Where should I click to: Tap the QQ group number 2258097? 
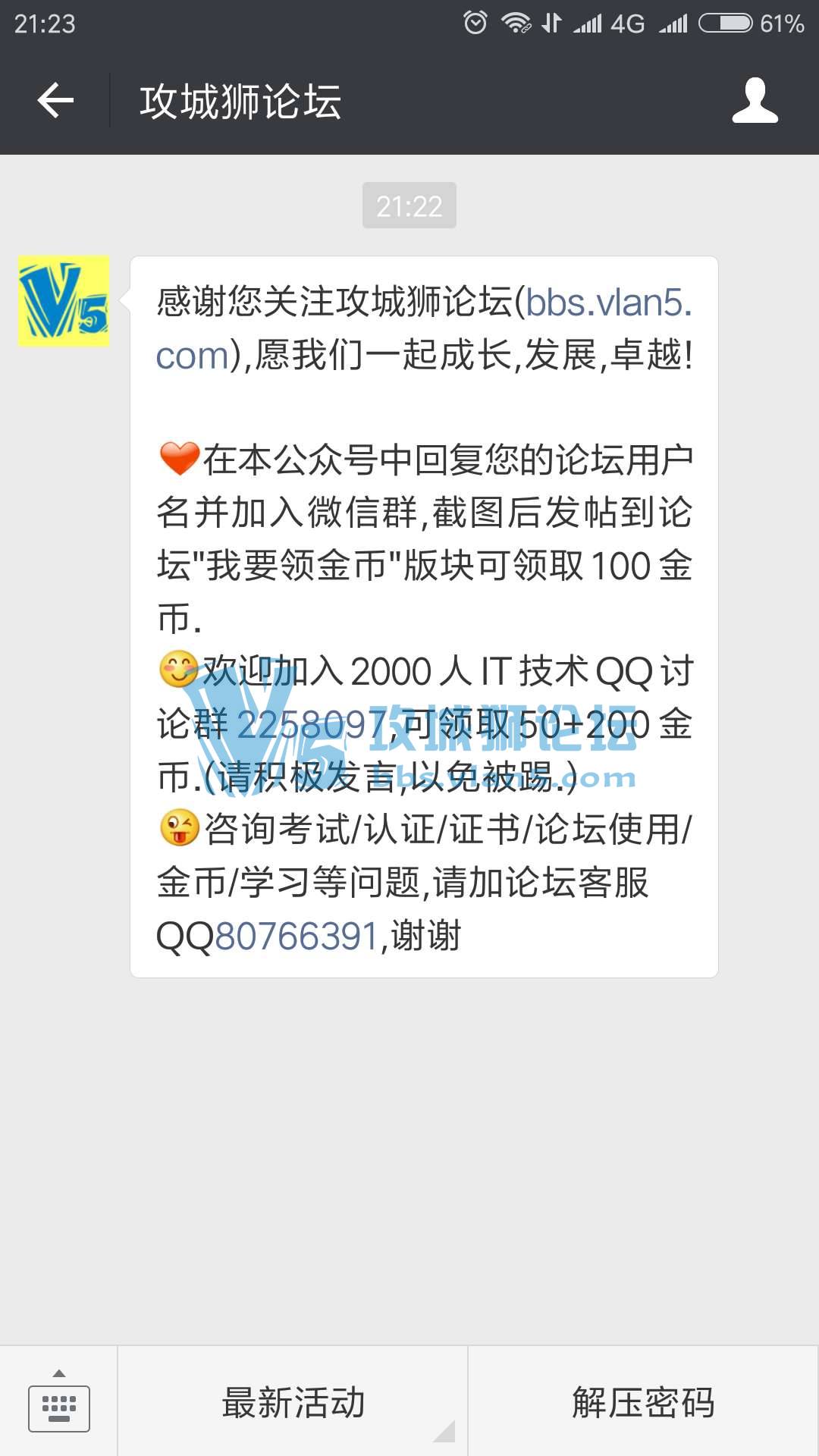click(312, 725)
